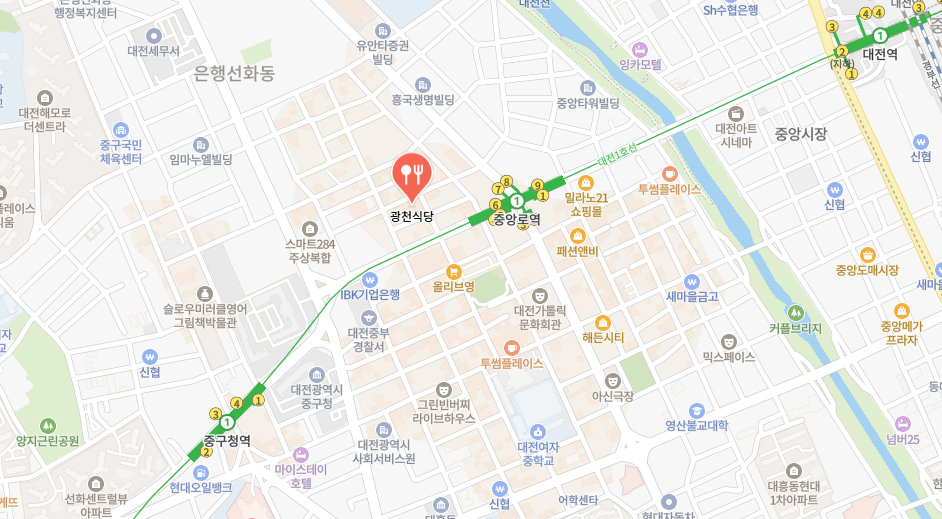Tap the 대전중부경찰서 police station marker

point(368,317)
